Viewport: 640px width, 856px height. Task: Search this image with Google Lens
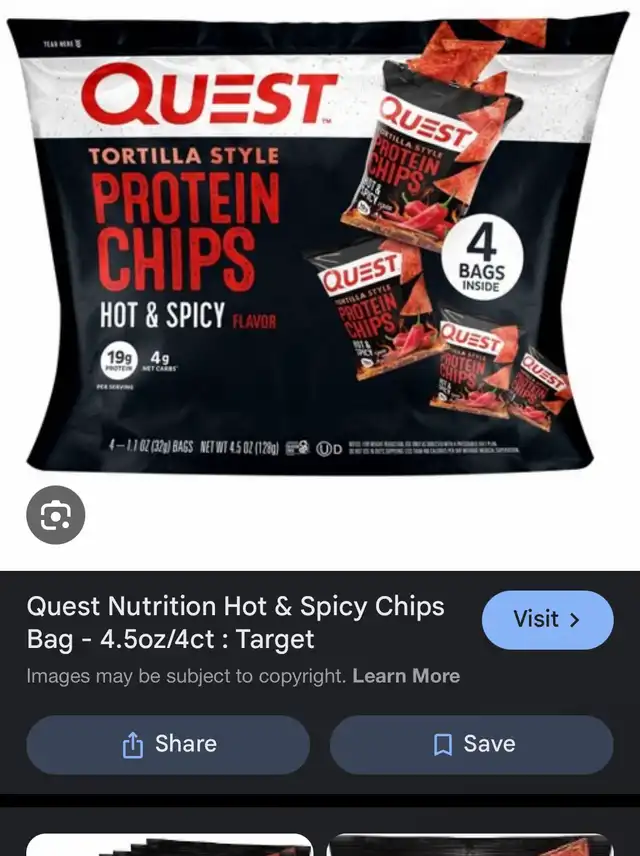coord(55,515)
